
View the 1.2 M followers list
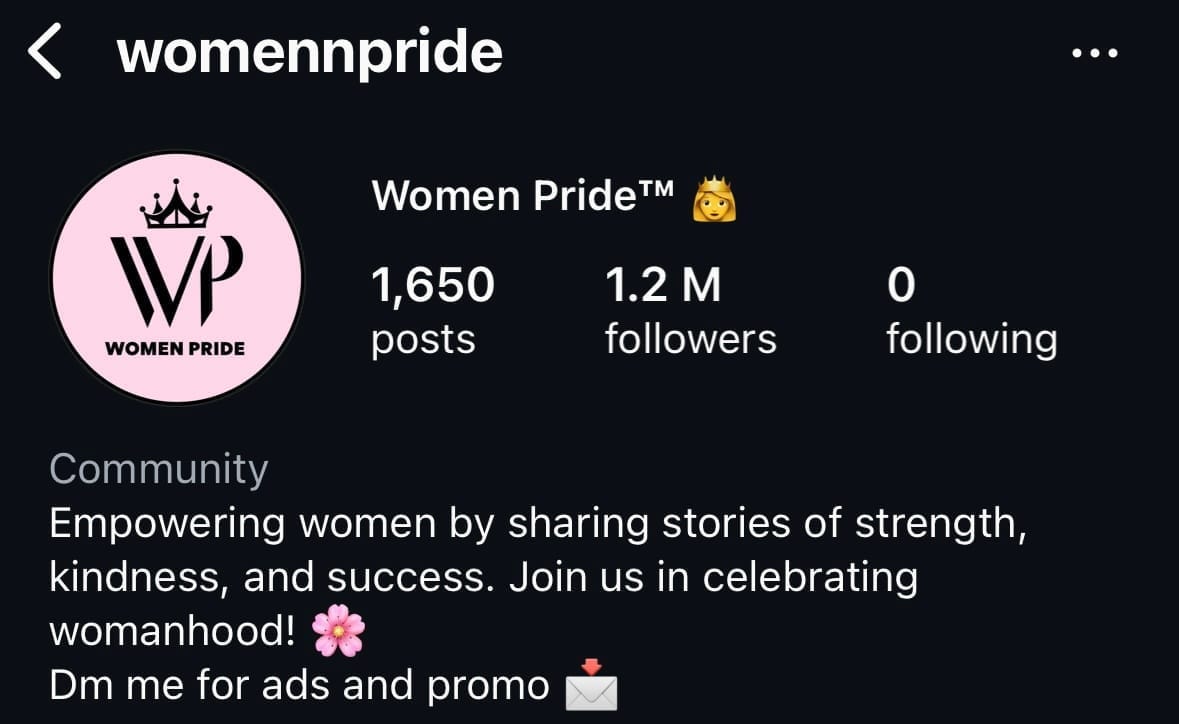pos(690,311)
